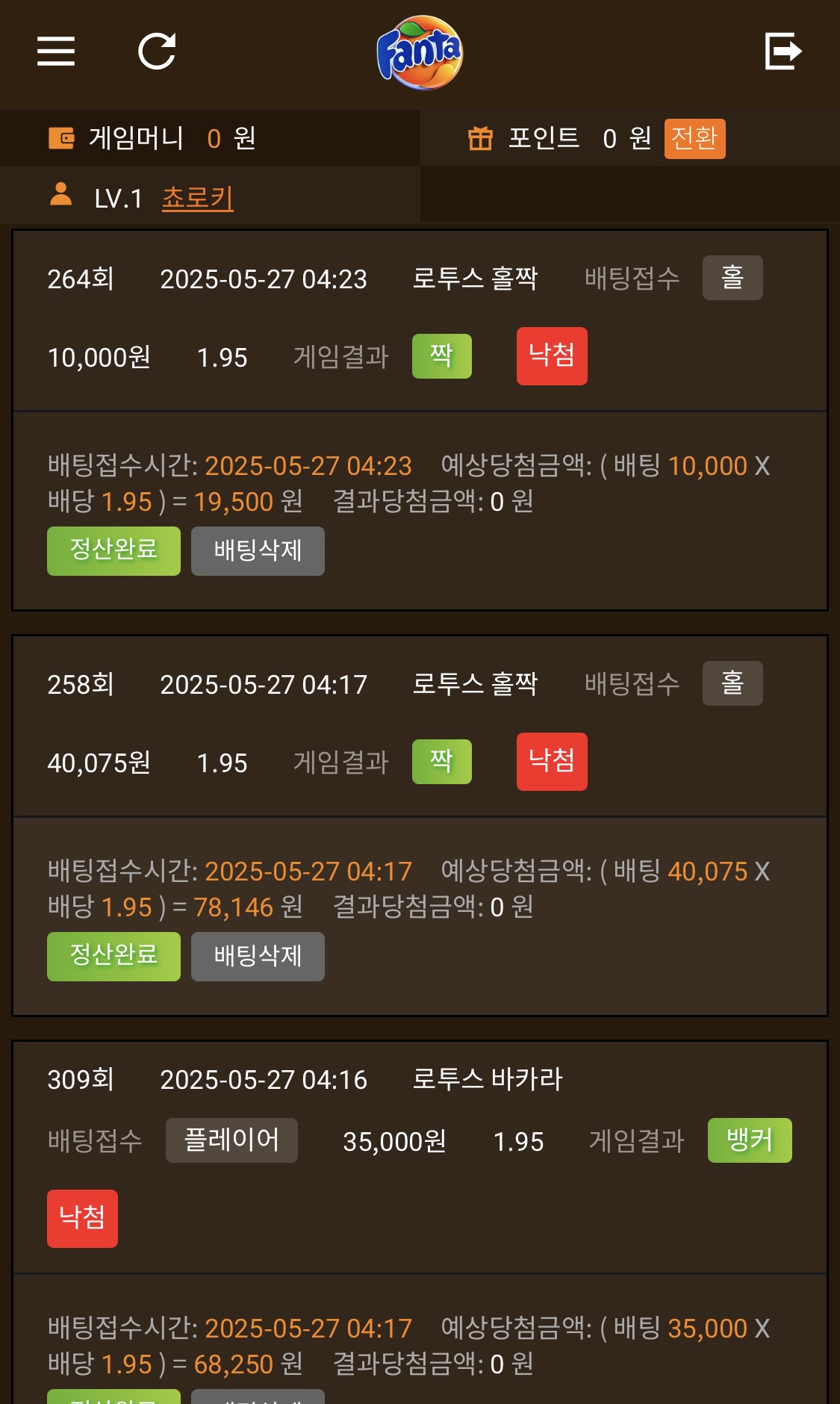
Task: Refresh the betting history page
Action: 158,52
